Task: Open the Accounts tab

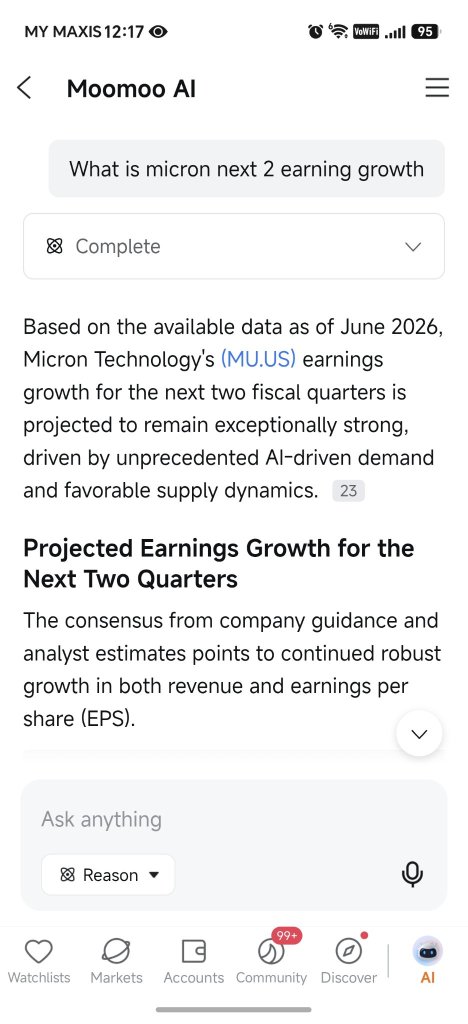Action: pos(193,961)
